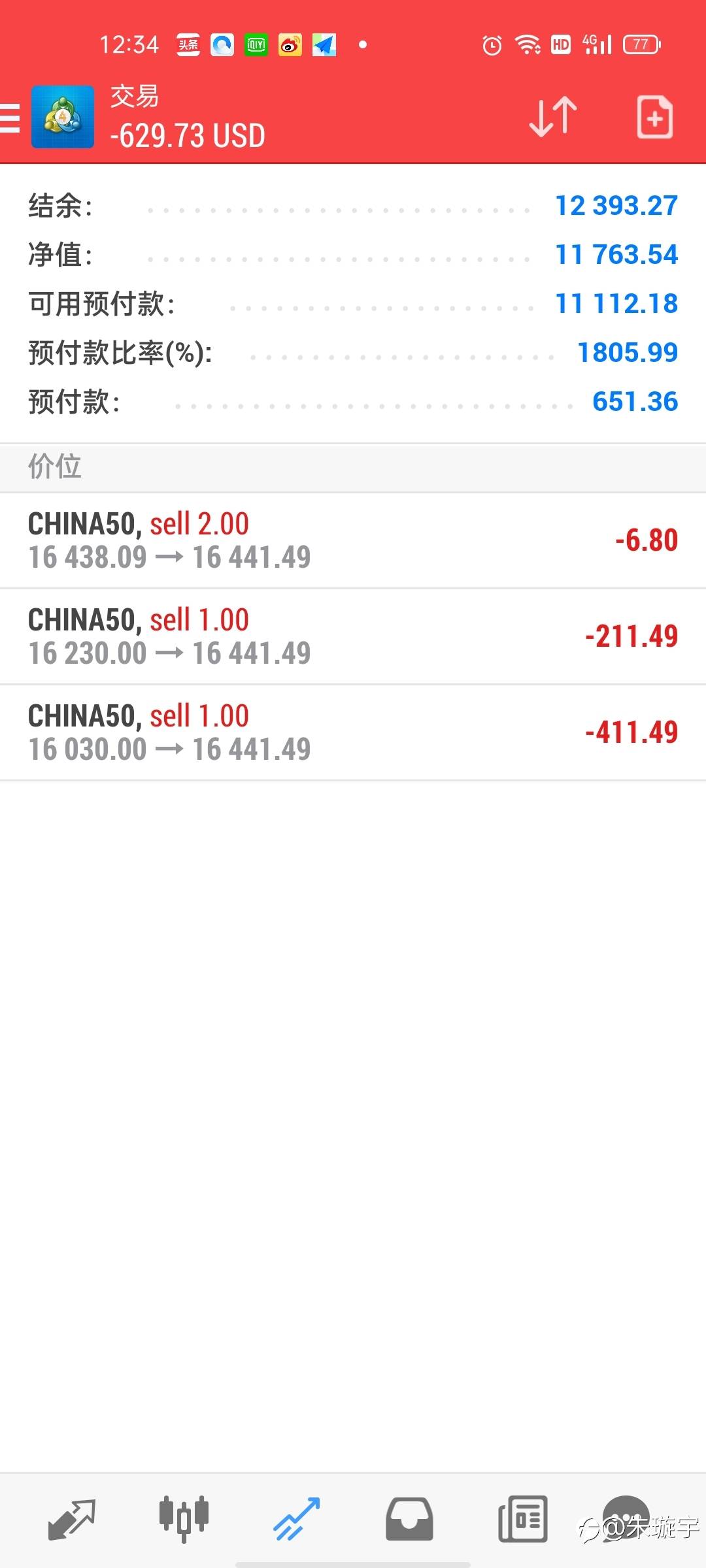Image resolution: width=706 pixels, height=1568 pixels.
Task: Select the trade tab
Action: pyautogui.click(x=297, y=1520)
